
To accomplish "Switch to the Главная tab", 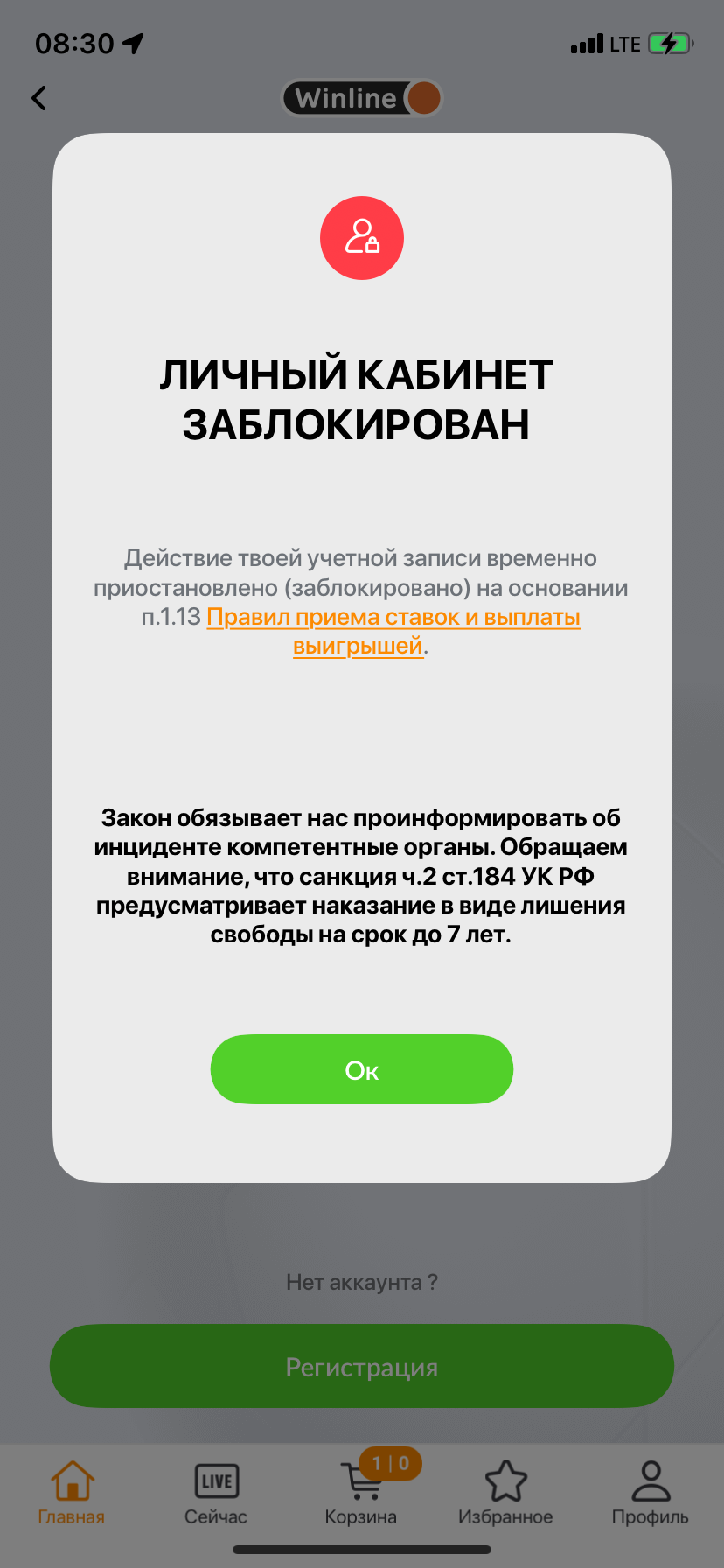I will pyautogui.click(x=72, y=1493).
